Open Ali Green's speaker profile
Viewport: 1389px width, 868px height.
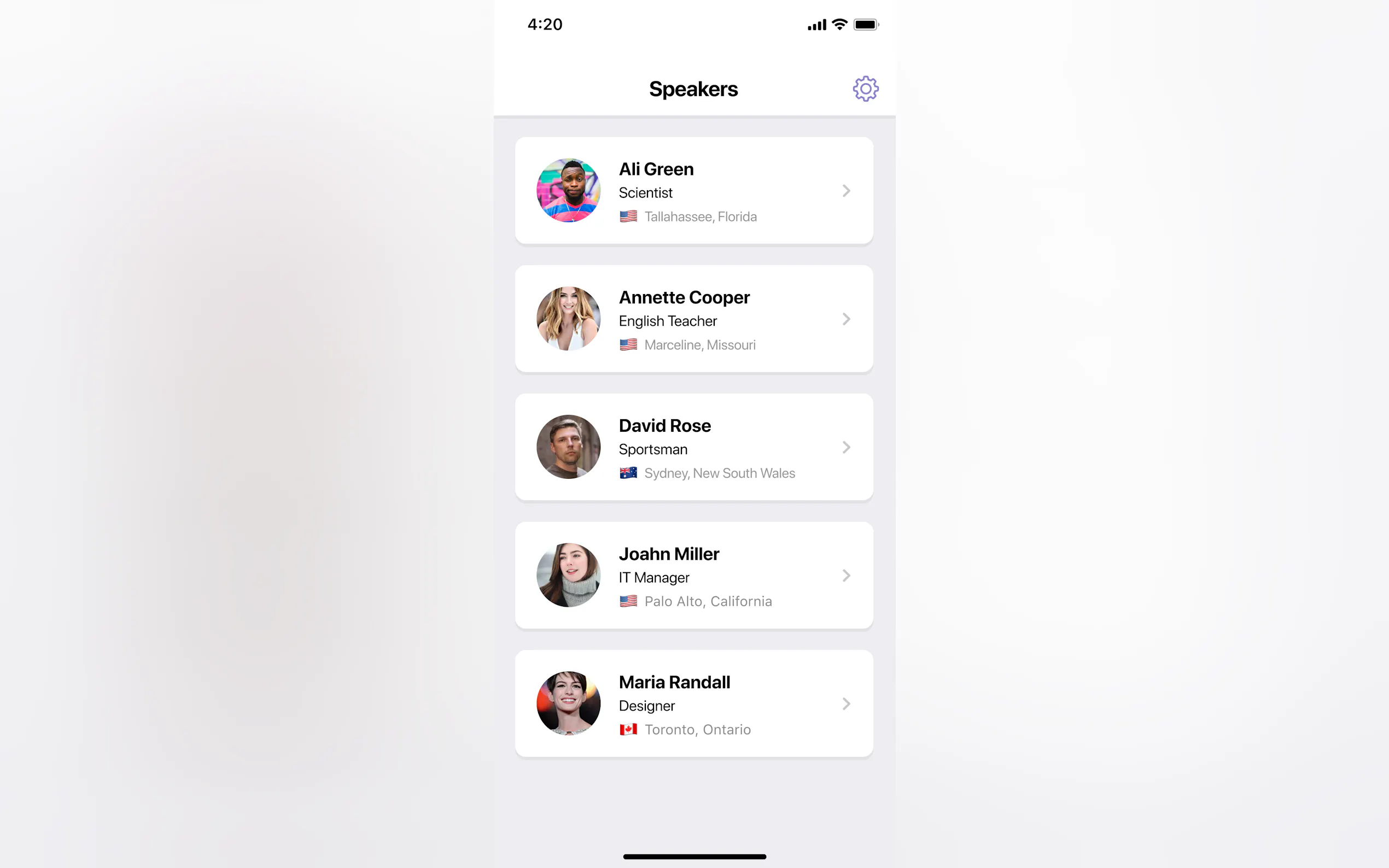(693, 191)
